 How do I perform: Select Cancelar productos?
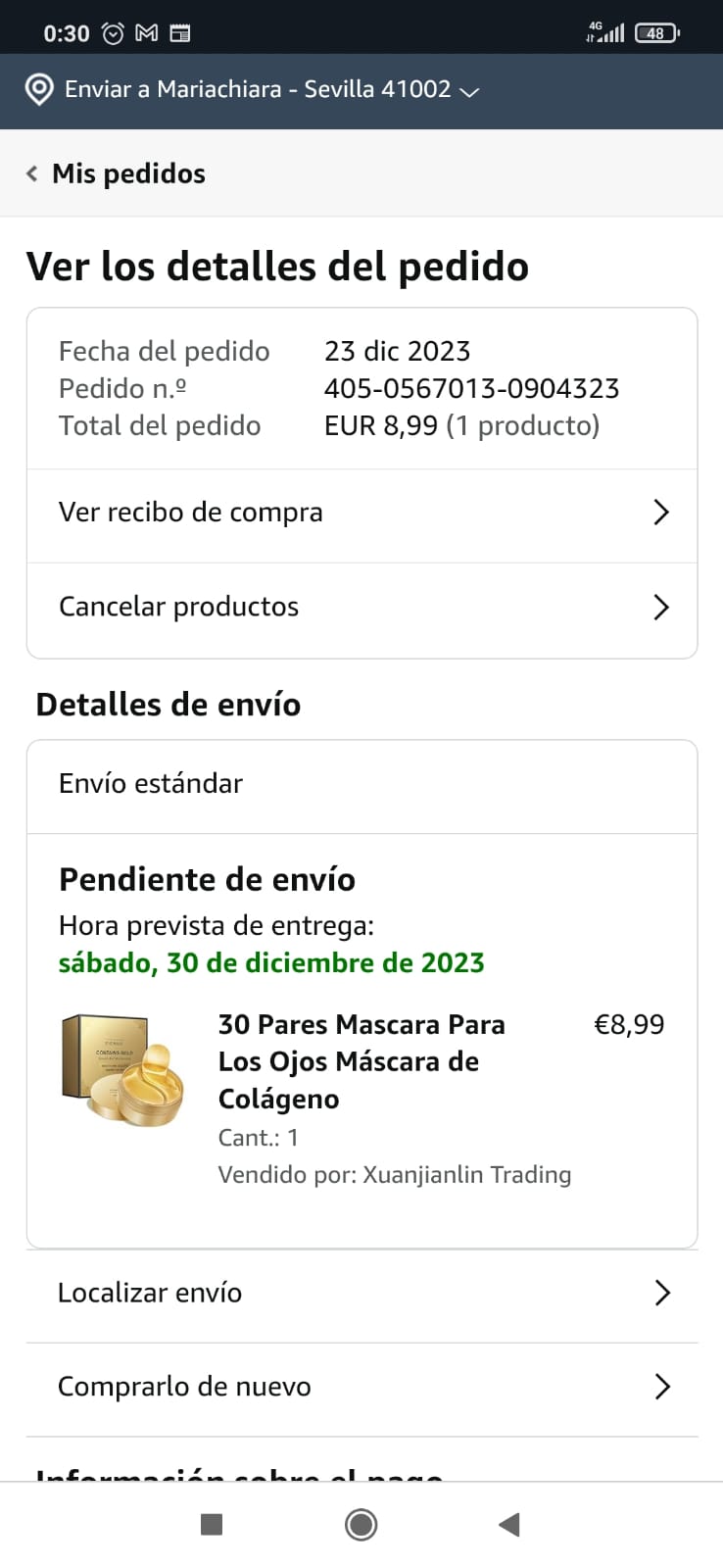click(x=361, y=607)
